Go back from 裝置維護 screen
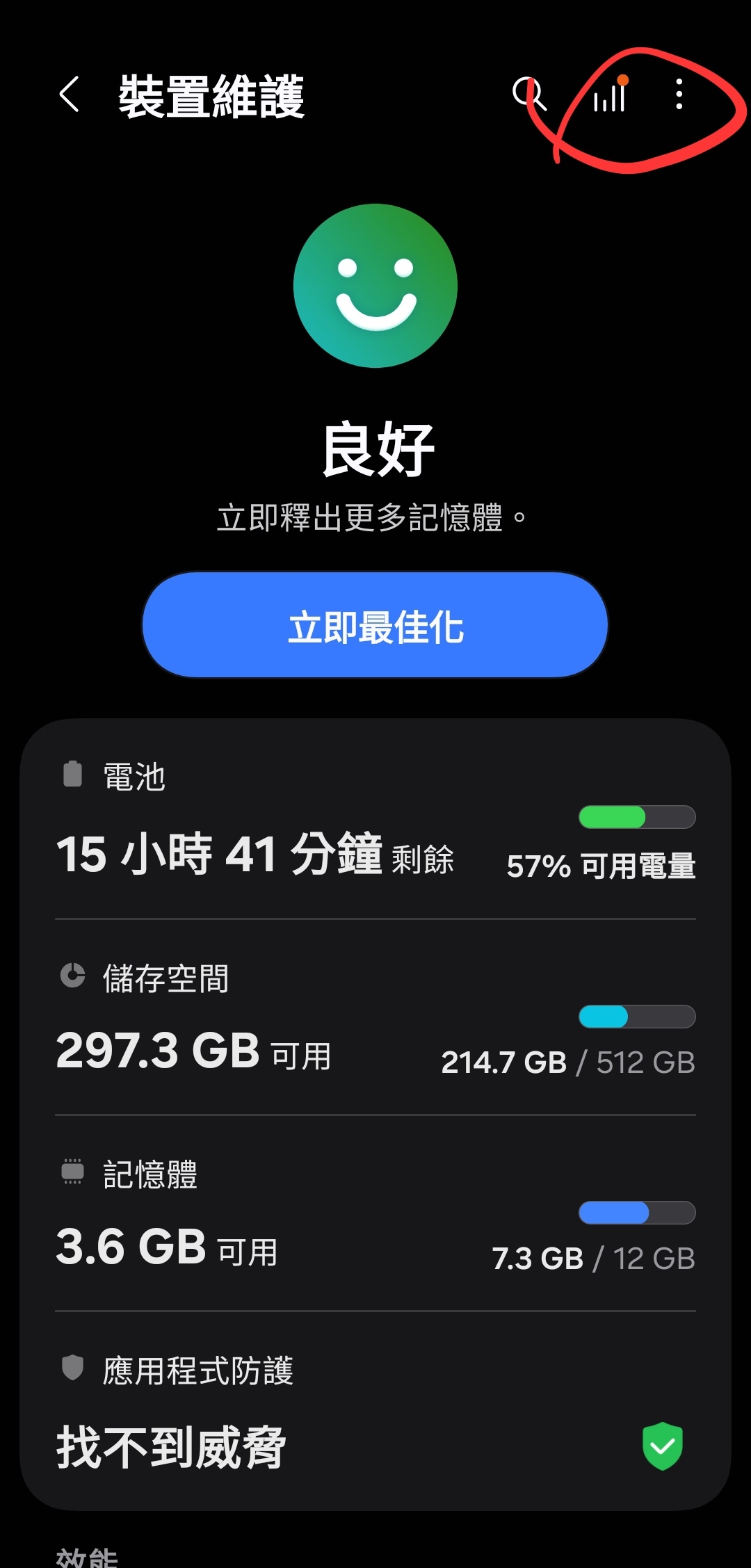751x1568 pixels. pos(70,95)
